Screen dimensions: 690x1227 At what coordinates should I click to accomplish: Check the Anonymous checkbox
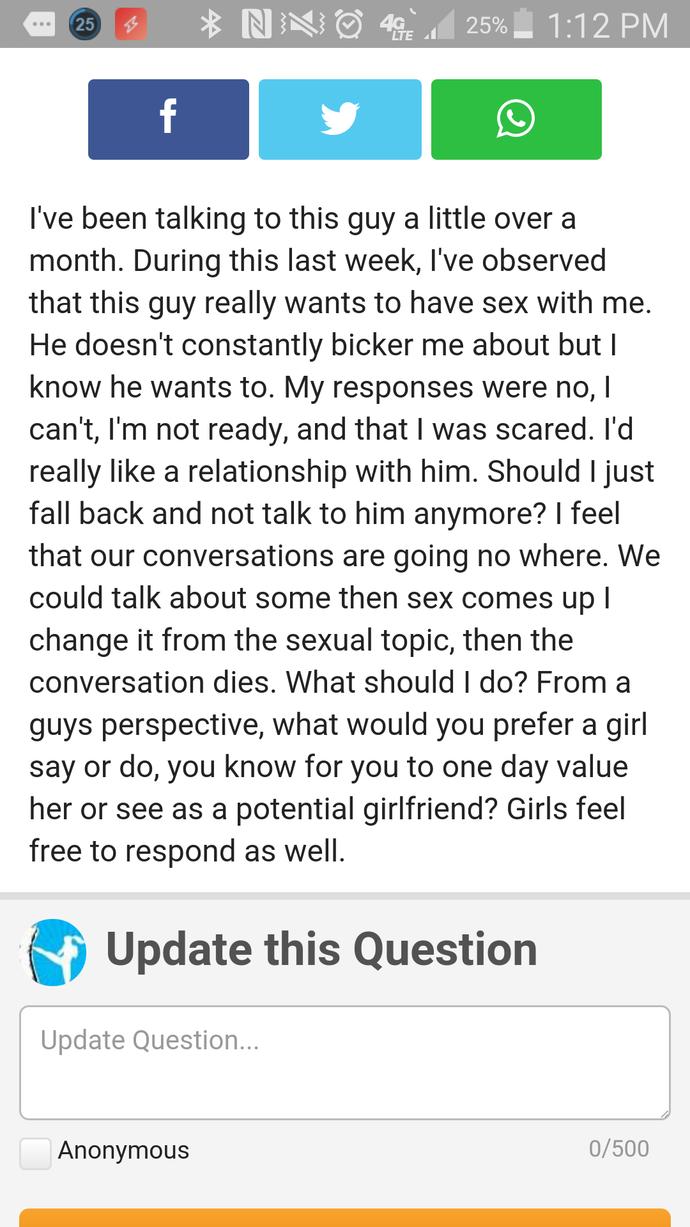[36, 1153]
